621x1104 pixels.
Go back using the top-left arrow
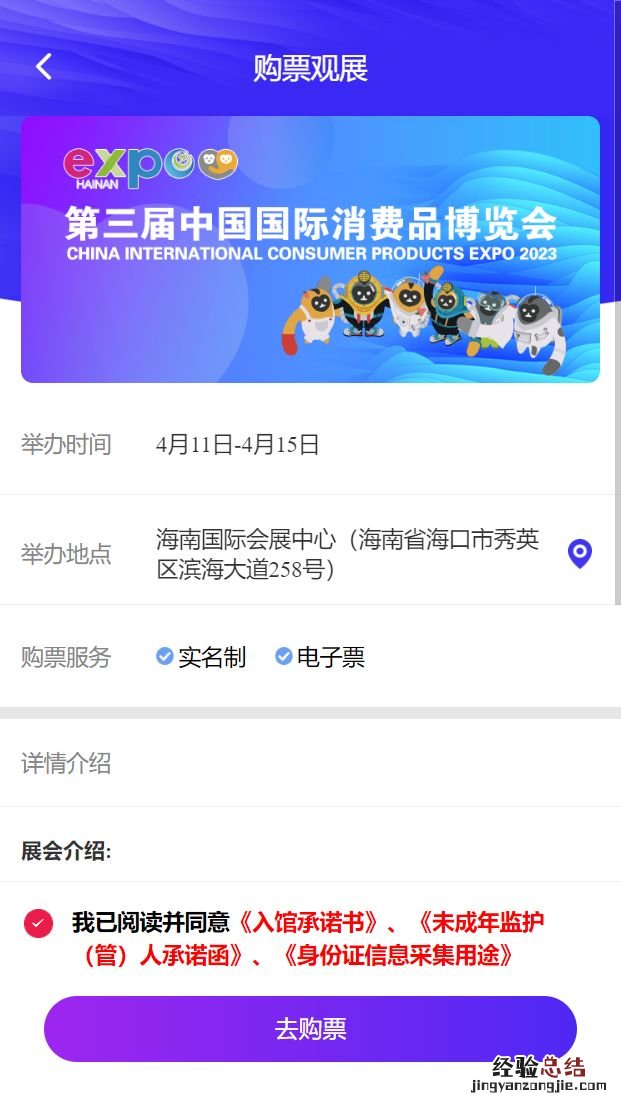[43, 67]
